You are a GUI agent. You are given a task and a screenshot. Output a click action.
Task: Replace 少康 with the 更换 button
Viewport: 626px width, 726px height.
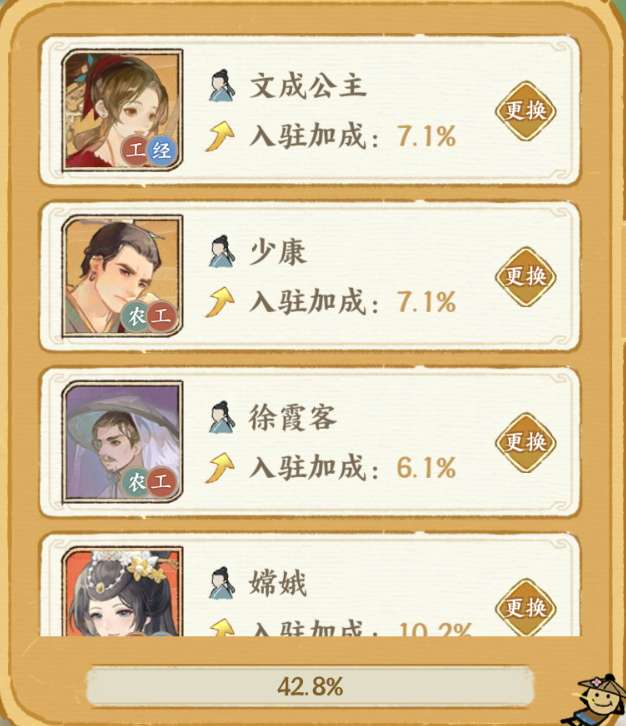coord(526,276)
